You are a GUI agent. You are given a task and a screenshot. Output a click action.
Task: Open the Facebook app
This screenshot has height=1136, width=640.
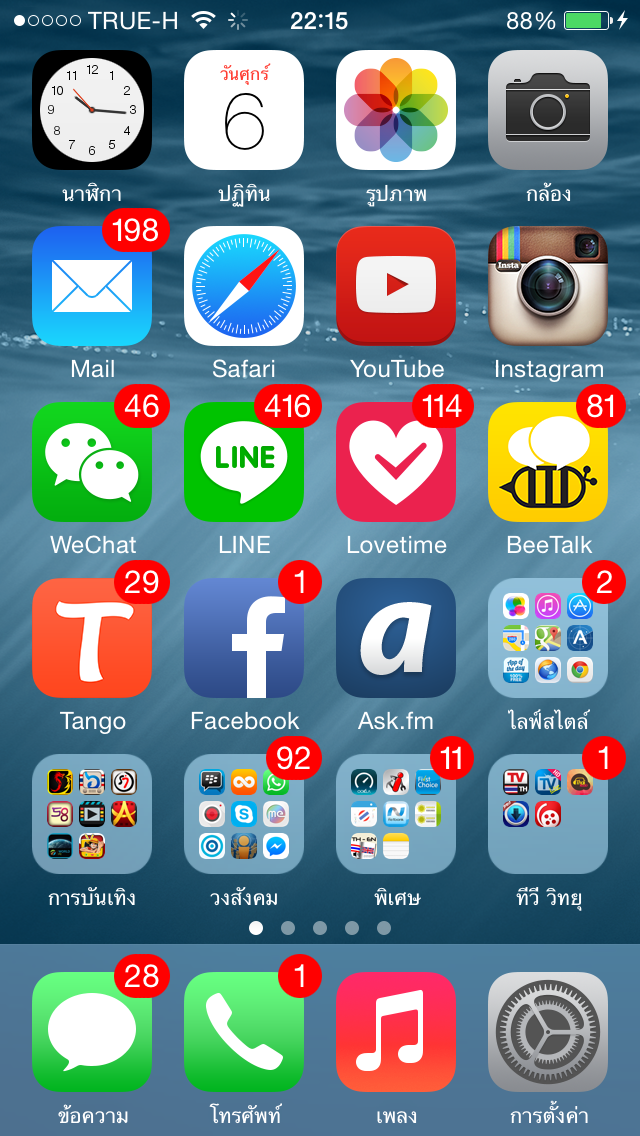pos(244,638)
